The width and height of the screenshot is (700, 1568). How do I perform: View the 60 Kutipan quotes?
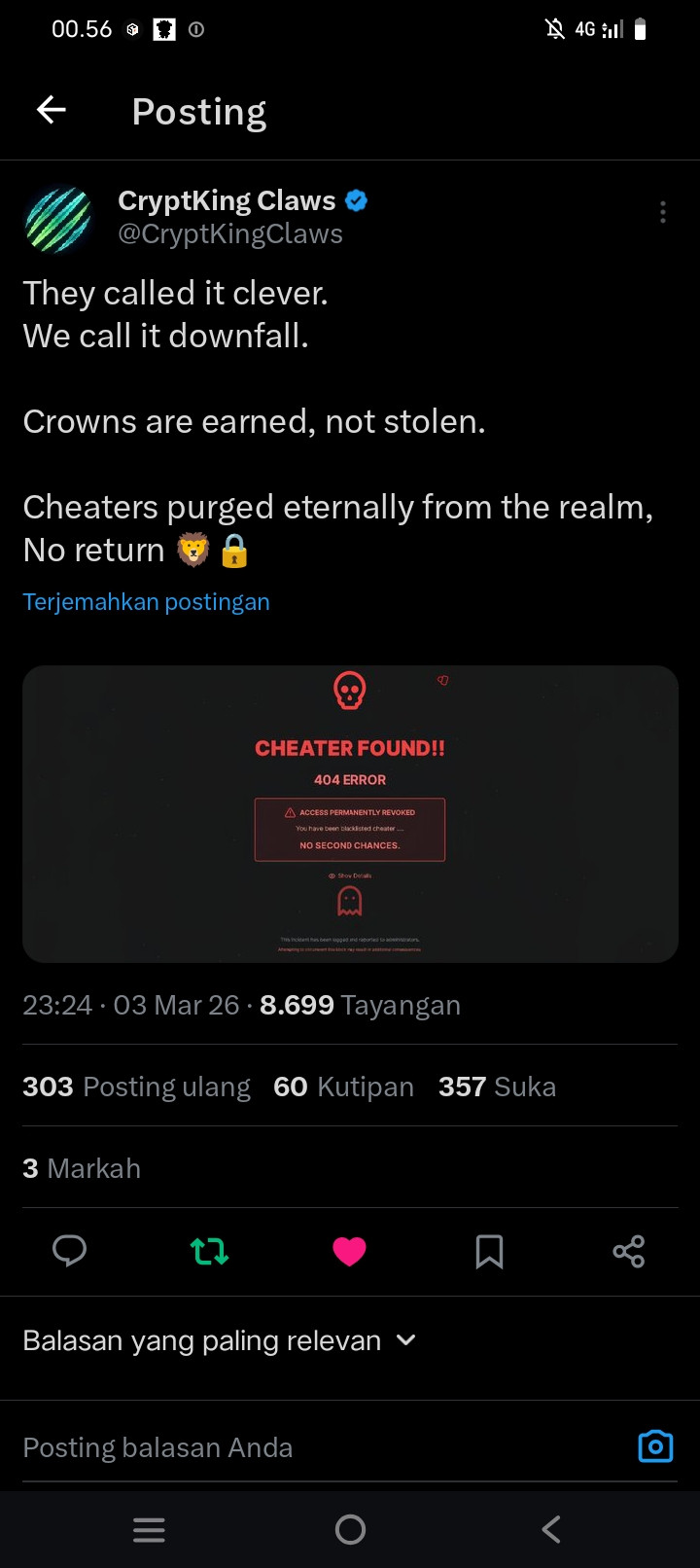343,1087
